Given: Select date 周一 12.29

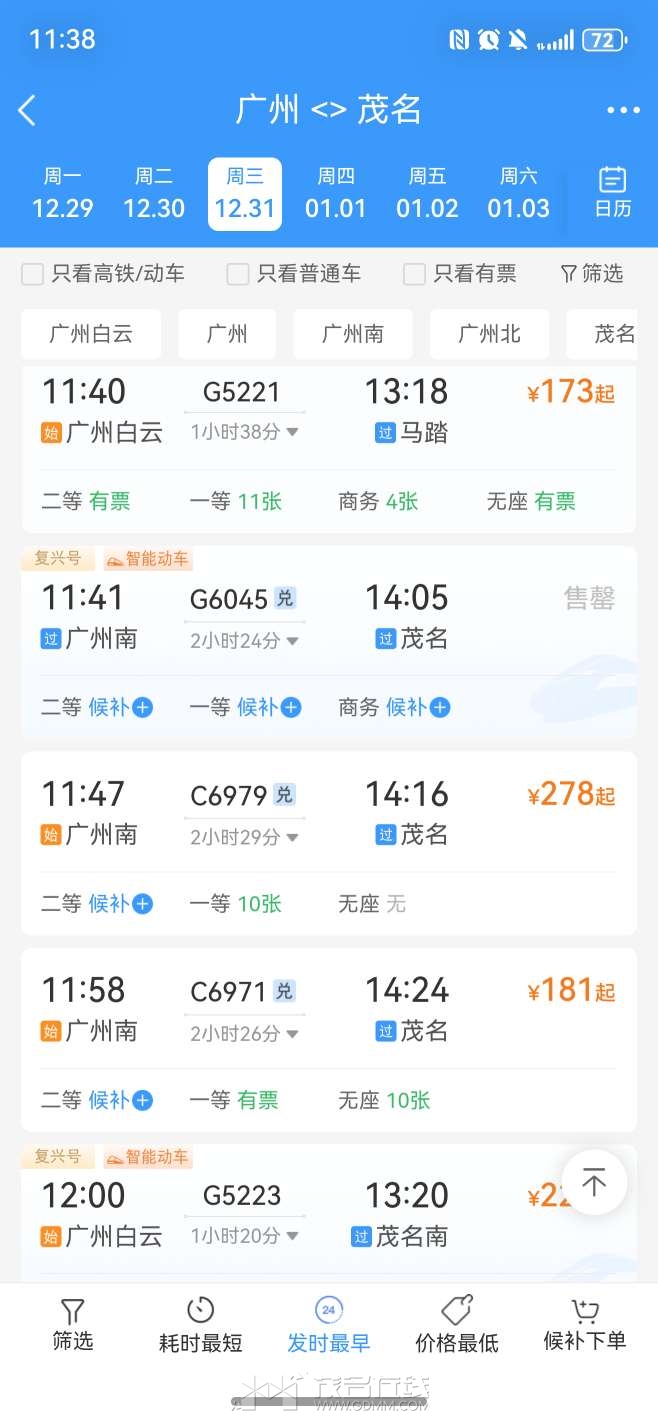Looking at the screenshot, I should [62, 194].
